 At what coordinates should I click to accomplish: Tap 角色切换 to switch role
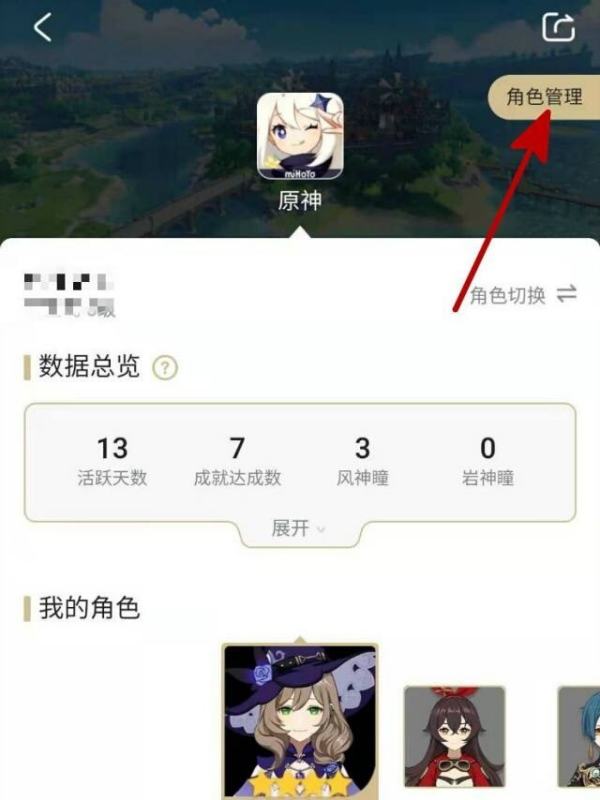524,295
